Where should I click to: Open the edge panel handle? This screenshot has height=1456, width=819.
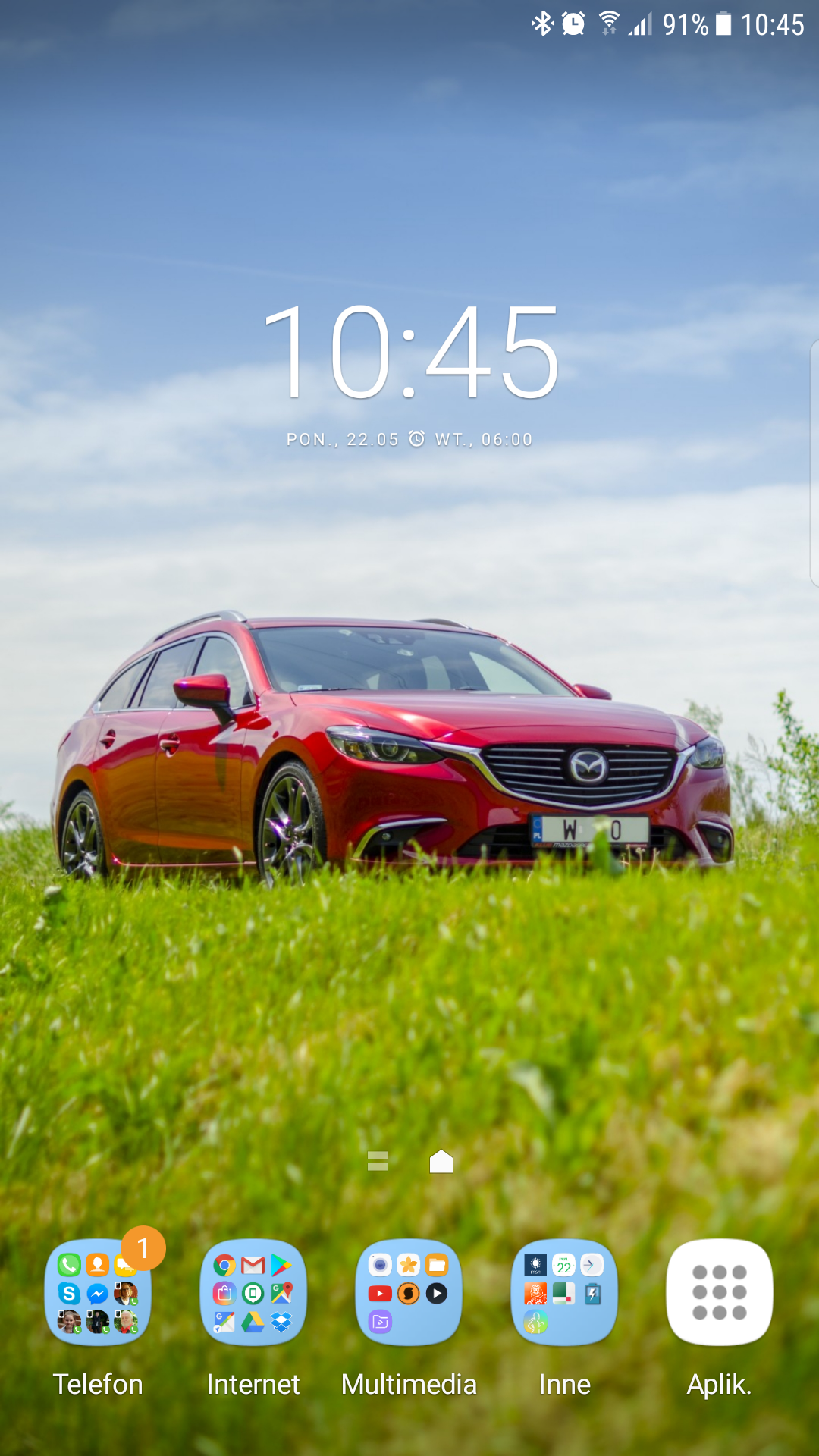tap(814, 463)
